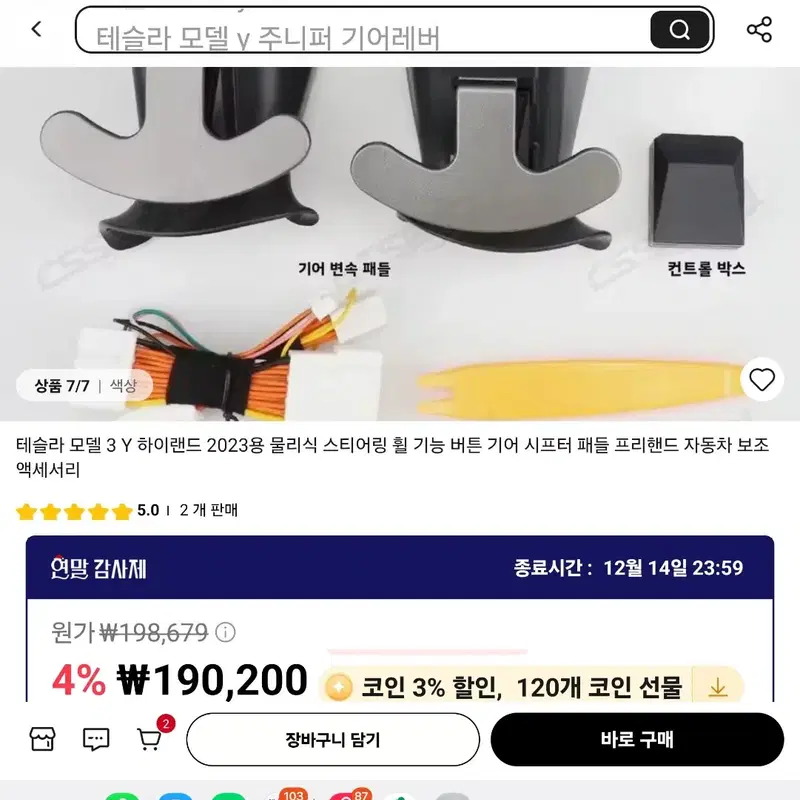Open chat with the seller
Screen dimensions: 800x800
pos(96,739)
